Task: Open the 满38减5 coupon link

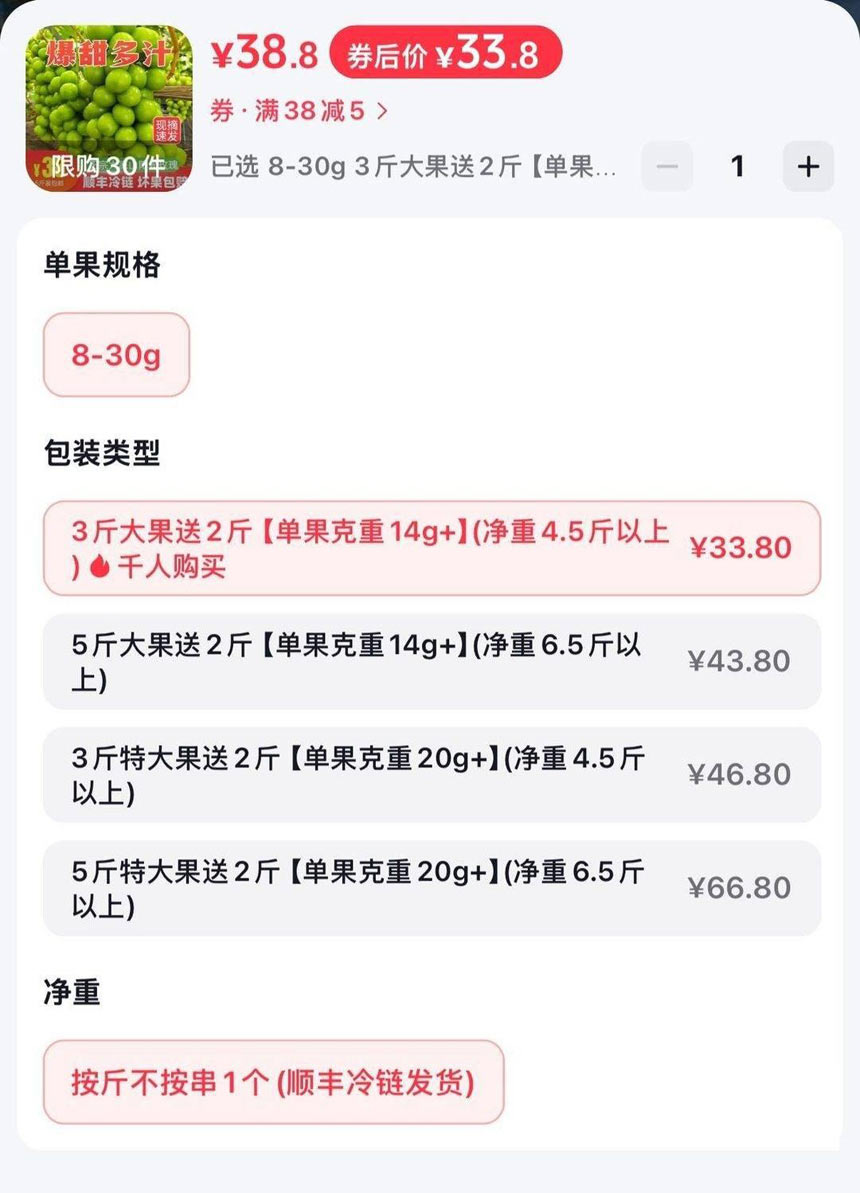Action: pos(298,111)
